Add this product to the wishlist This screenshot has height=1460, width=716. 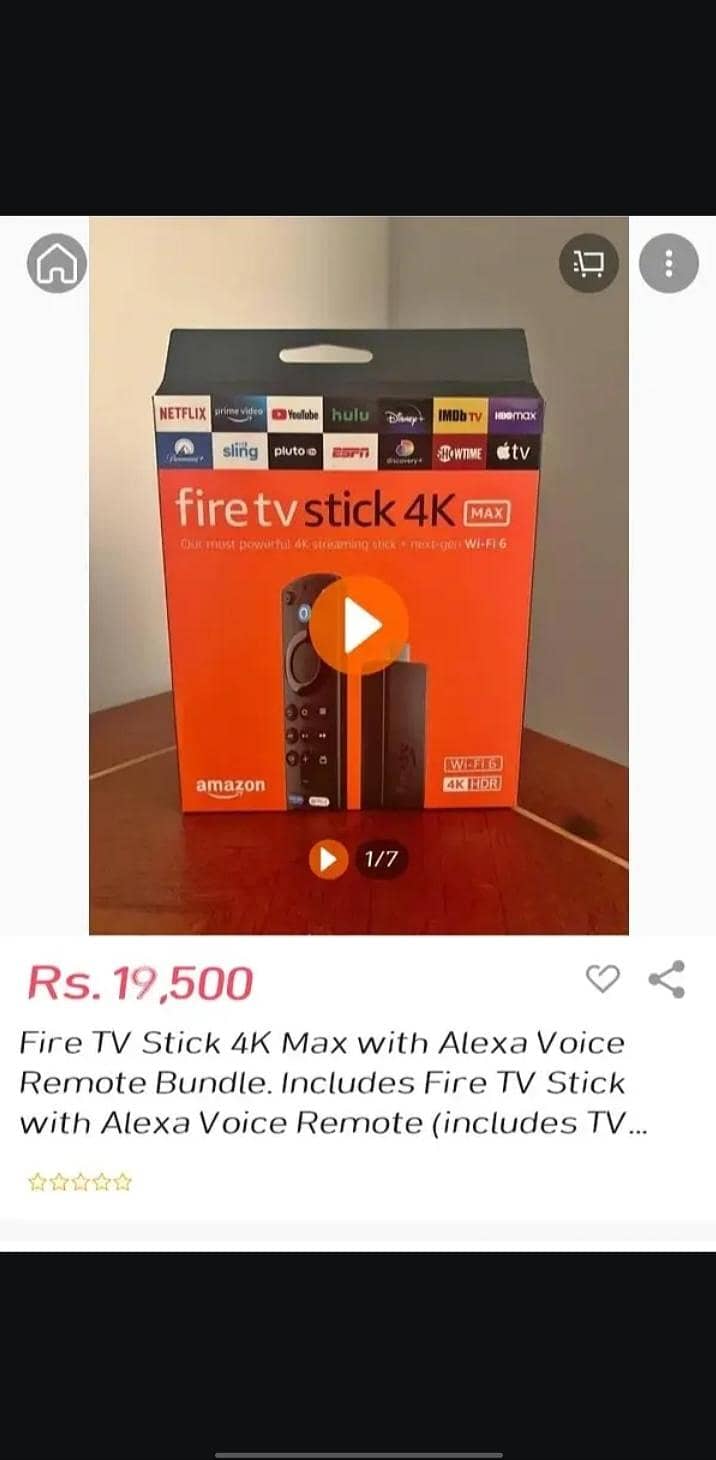pyautogui.click(x=602, y=979)
